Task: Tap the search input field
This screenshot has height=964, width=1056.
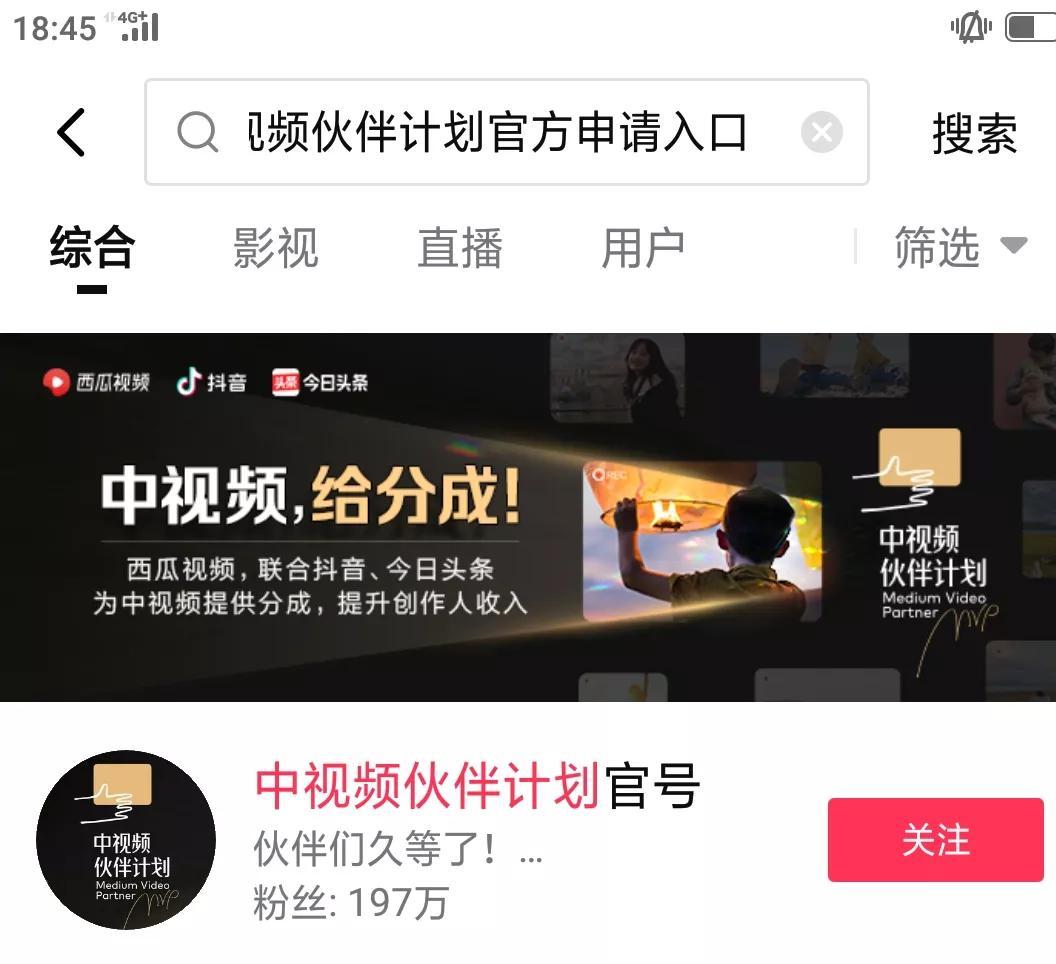Action: click(x=495, y=132)
